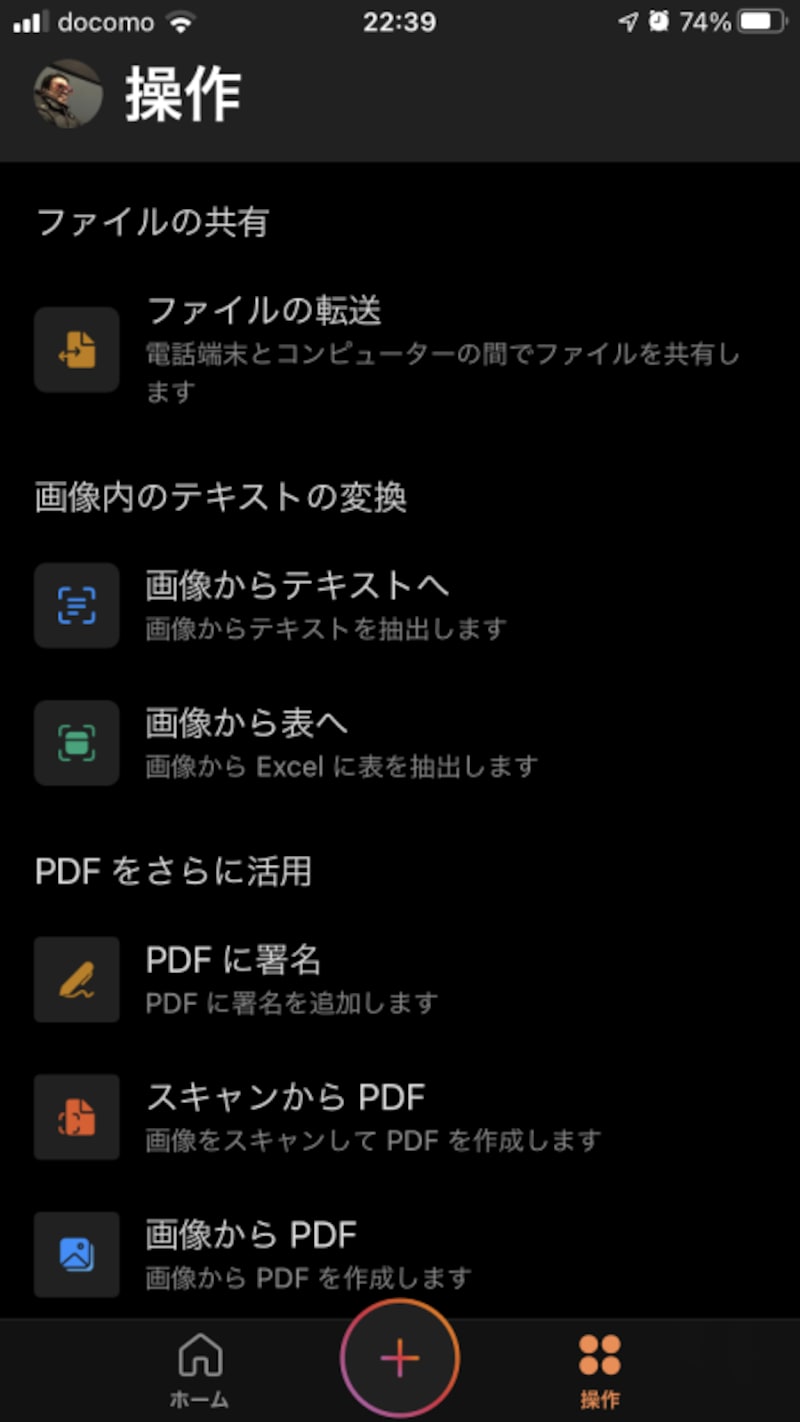Tap the PDF に署名 pen icon
This screenshot has width=800, height=1422.
[x=76, y=980]
